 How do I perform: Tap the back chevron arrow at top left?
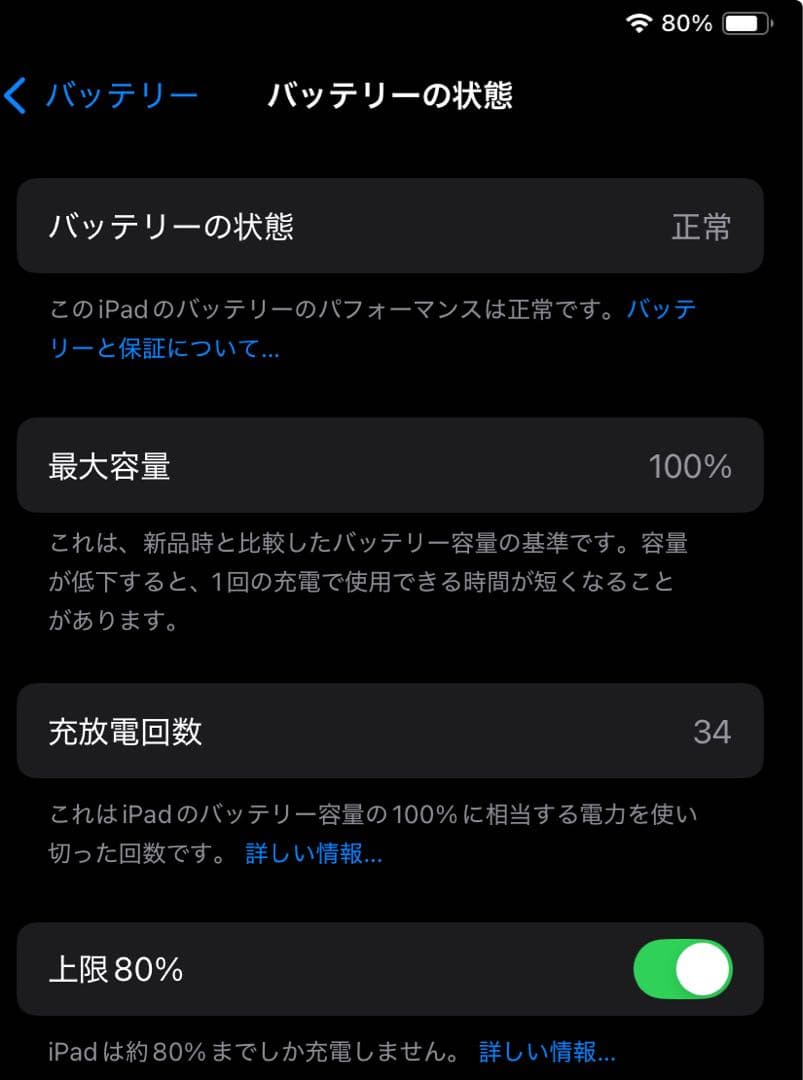pyautogui.click(x=16, y=95)
